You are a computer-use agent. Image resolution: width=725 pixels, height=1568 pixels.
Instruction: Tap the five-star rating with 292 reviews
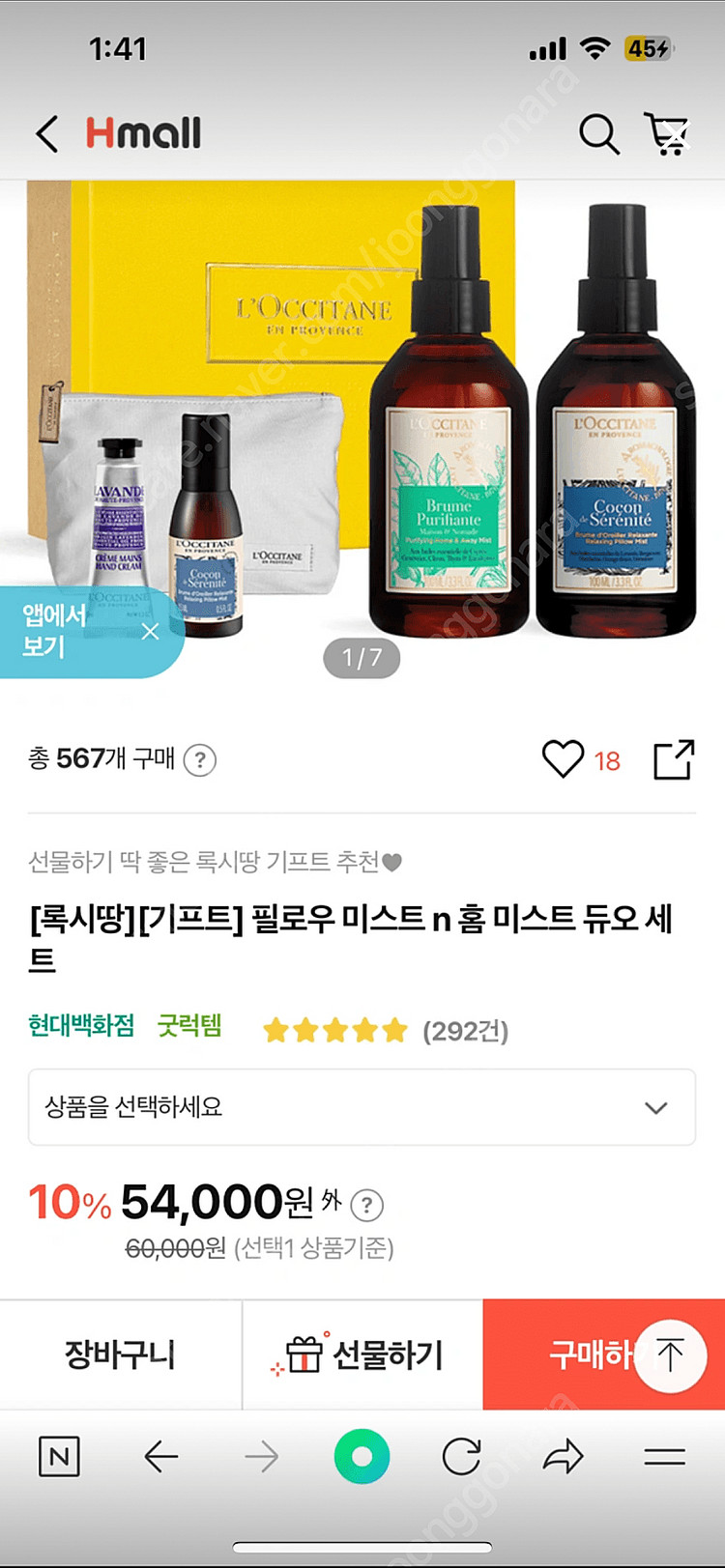(333, 1030)
